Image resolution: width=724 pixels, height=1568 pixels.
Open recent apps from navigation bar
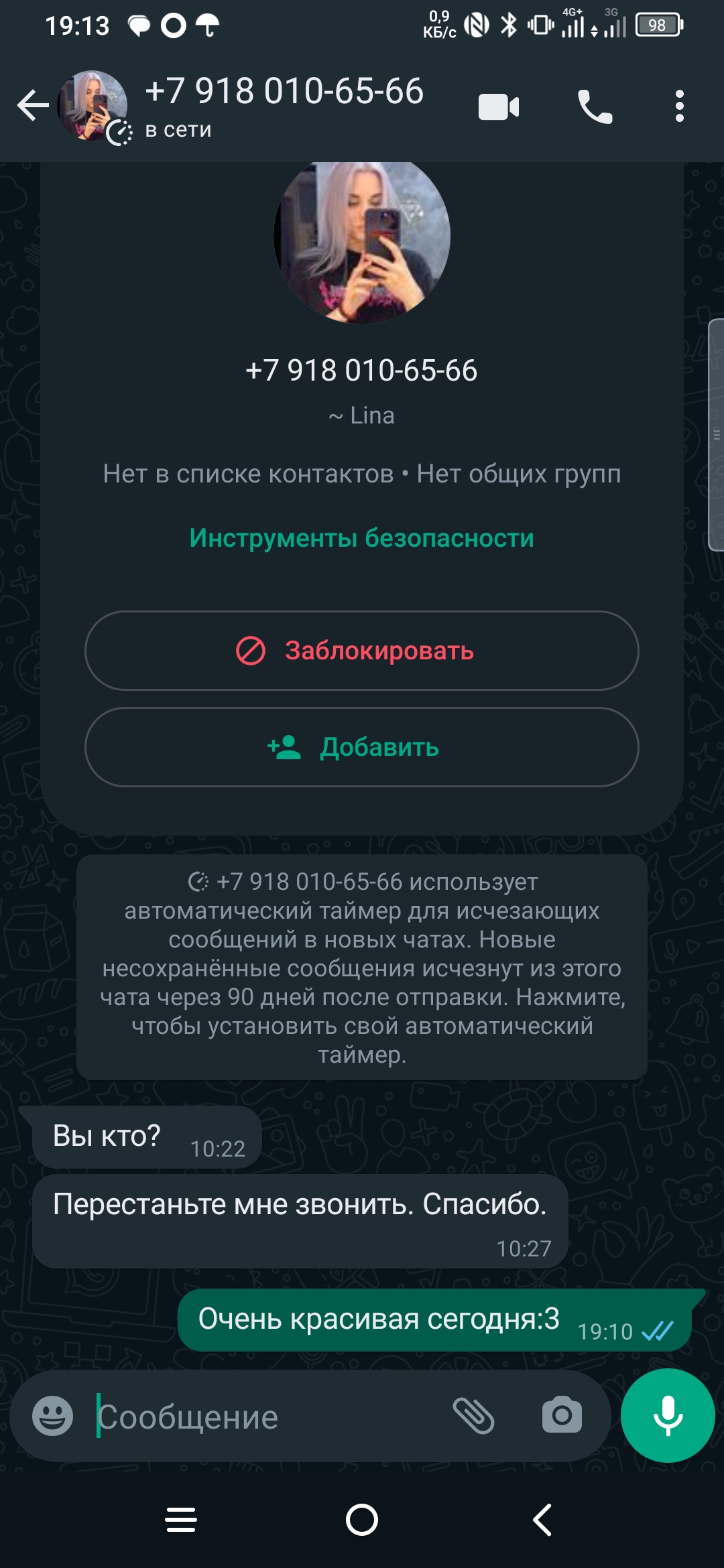tap(181, 1520)
